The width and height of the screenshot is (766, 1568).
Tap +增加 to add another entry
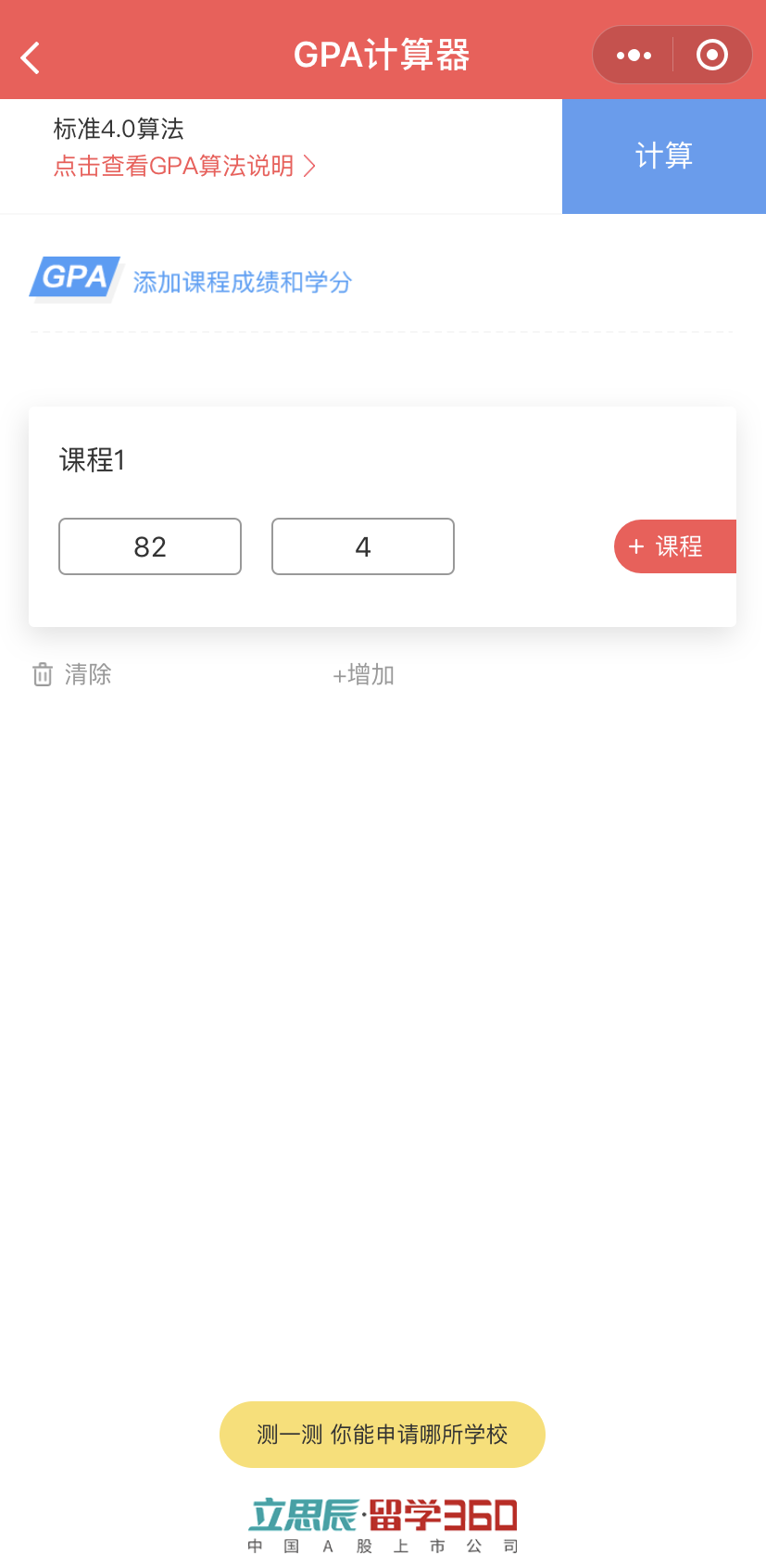pos(364,675)
